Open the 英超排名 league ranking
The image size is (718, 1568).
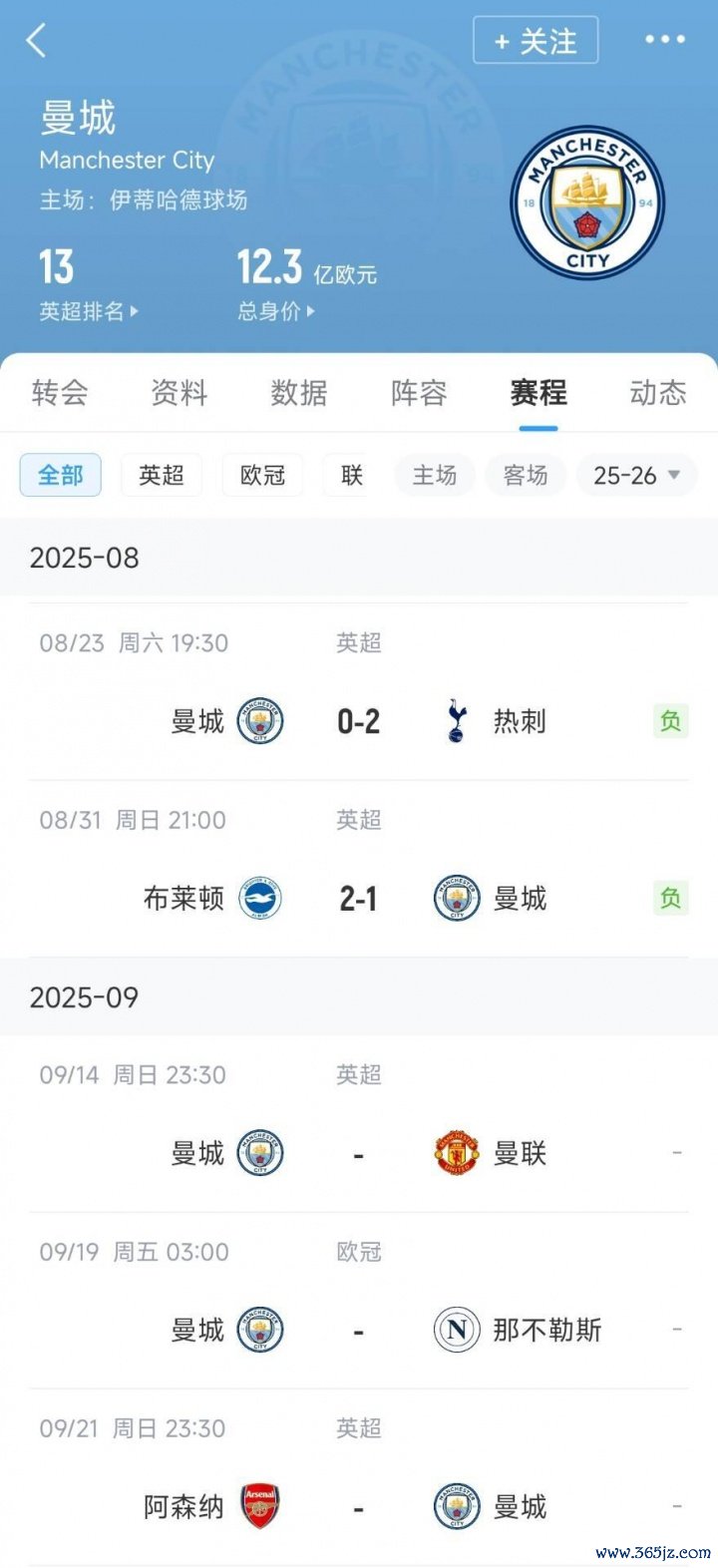(x=88, y=311)
